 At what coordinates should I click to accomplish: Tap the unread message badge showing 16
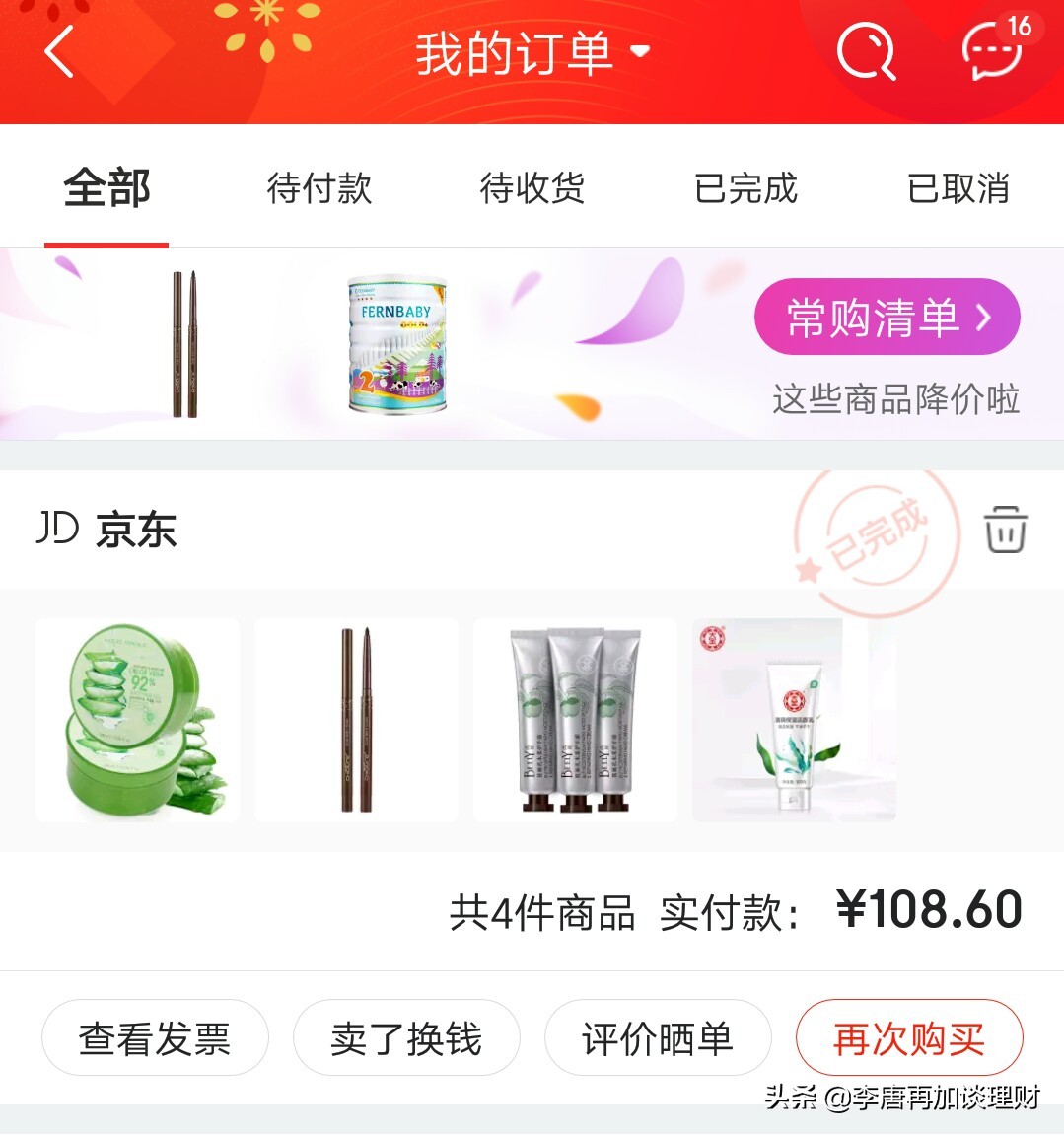[x=1019, y=28]
